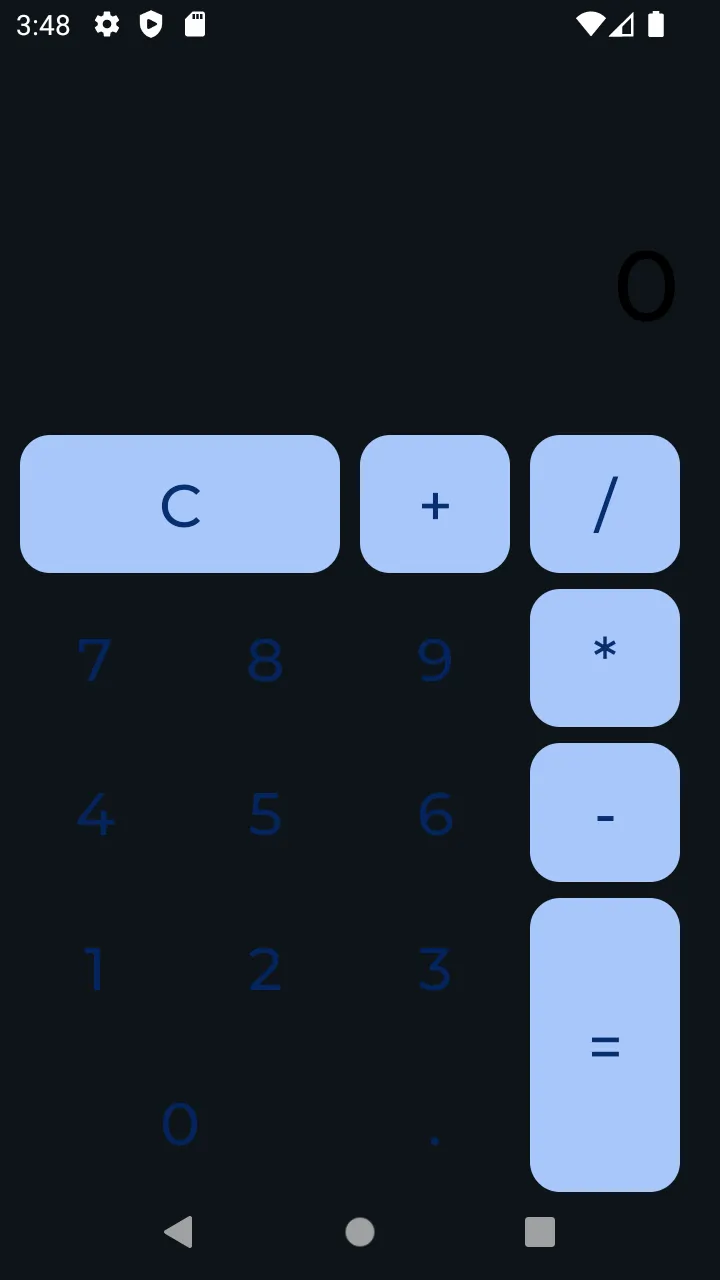Viewport: 720px width, 1280px height.
Task: Tap the zero key on the keypad
Action: 180,1123
